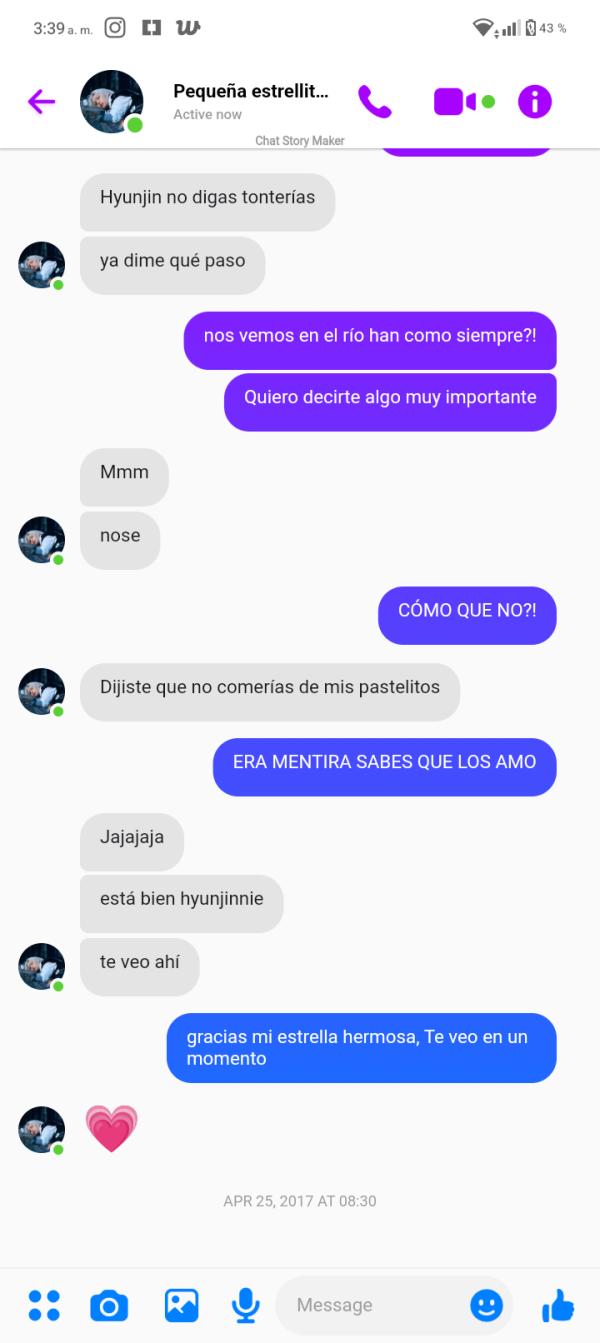
Task: Go back using the purple arrow
Action: (x=41, y=101)
